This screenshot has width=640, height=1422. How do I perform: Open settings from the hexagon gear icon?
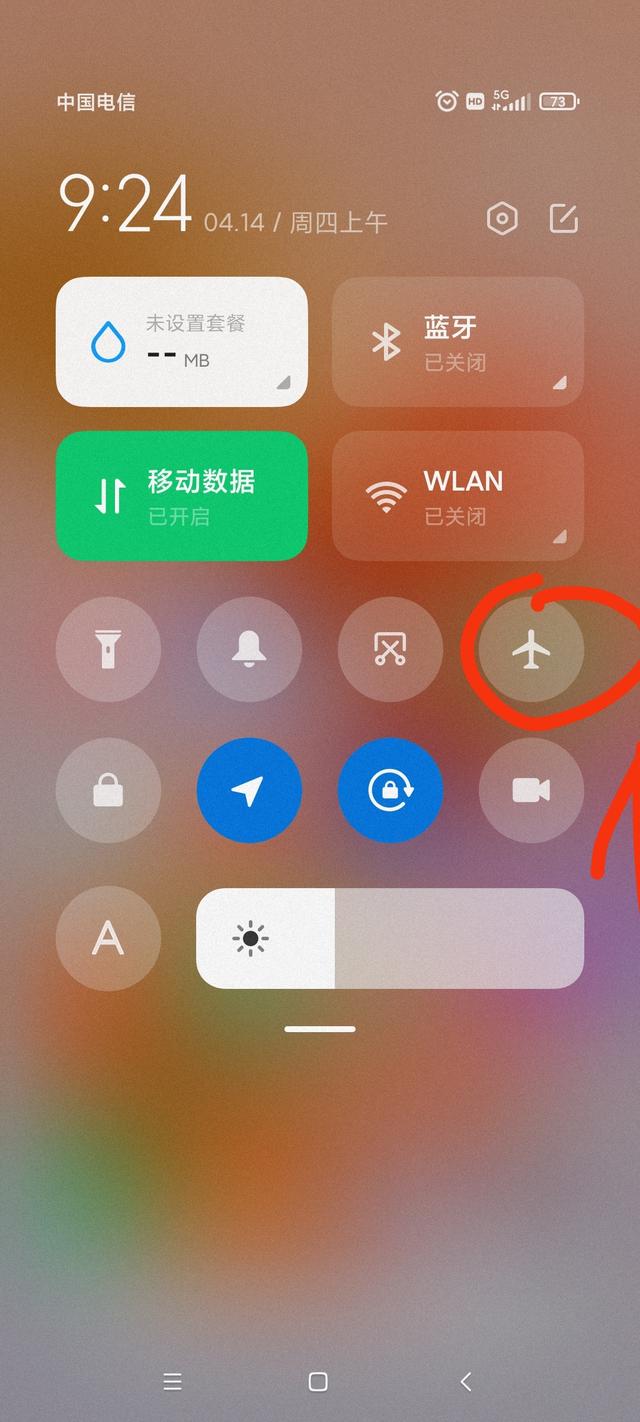coord(502,219)
